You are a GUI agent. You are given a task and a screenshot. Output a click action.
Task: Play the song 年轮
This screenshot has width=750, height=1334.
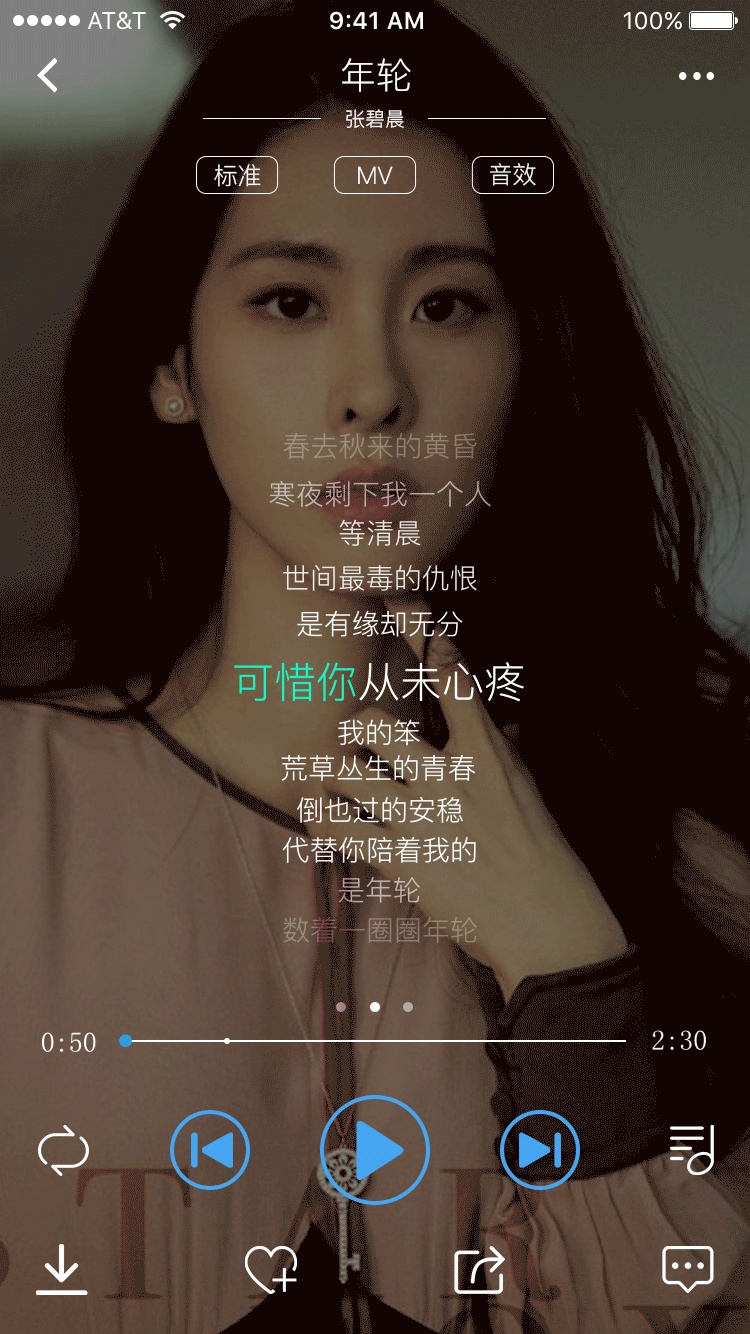pos(375,1150)
